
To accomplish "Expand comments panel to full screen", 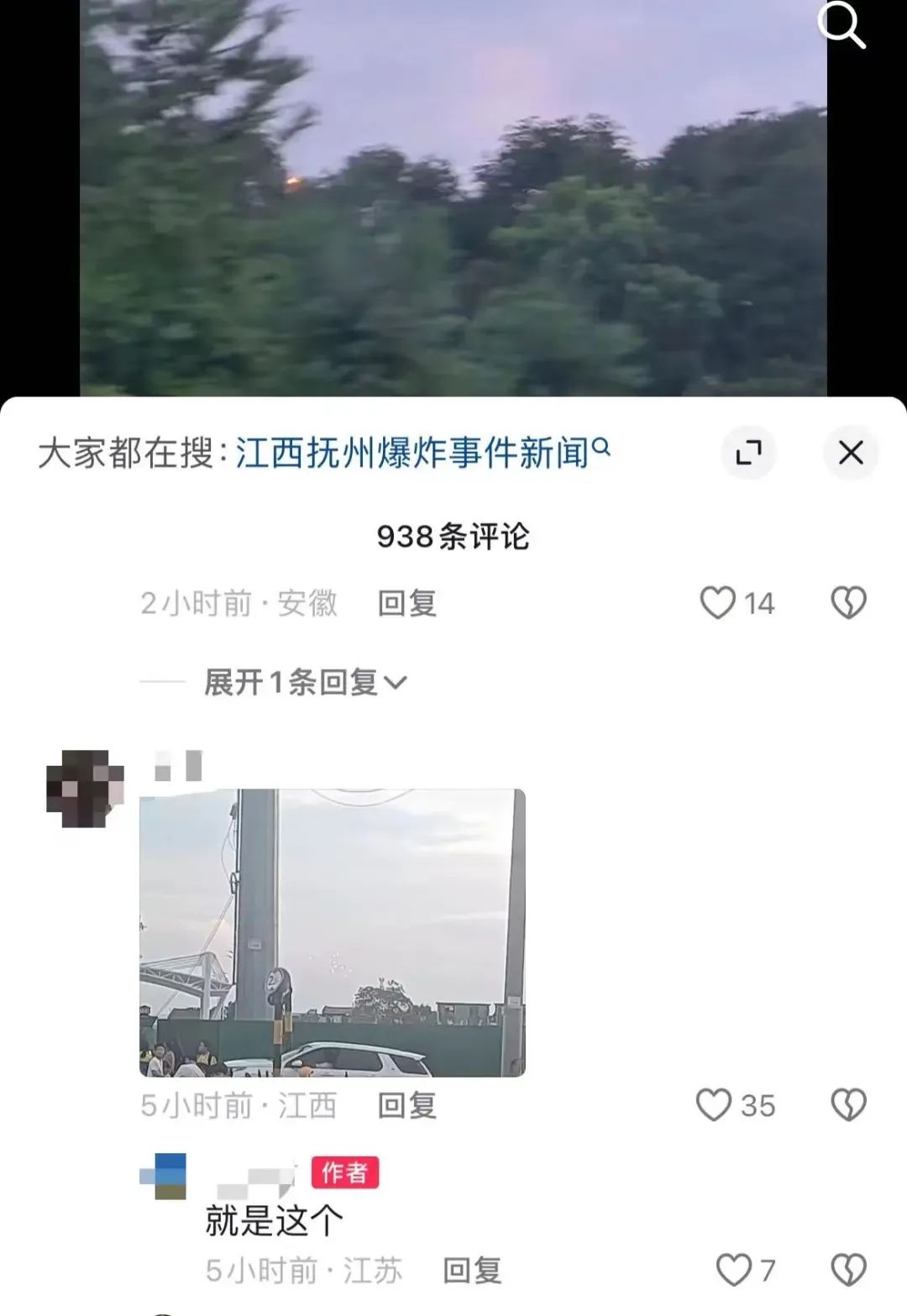I will click(747, 453).
